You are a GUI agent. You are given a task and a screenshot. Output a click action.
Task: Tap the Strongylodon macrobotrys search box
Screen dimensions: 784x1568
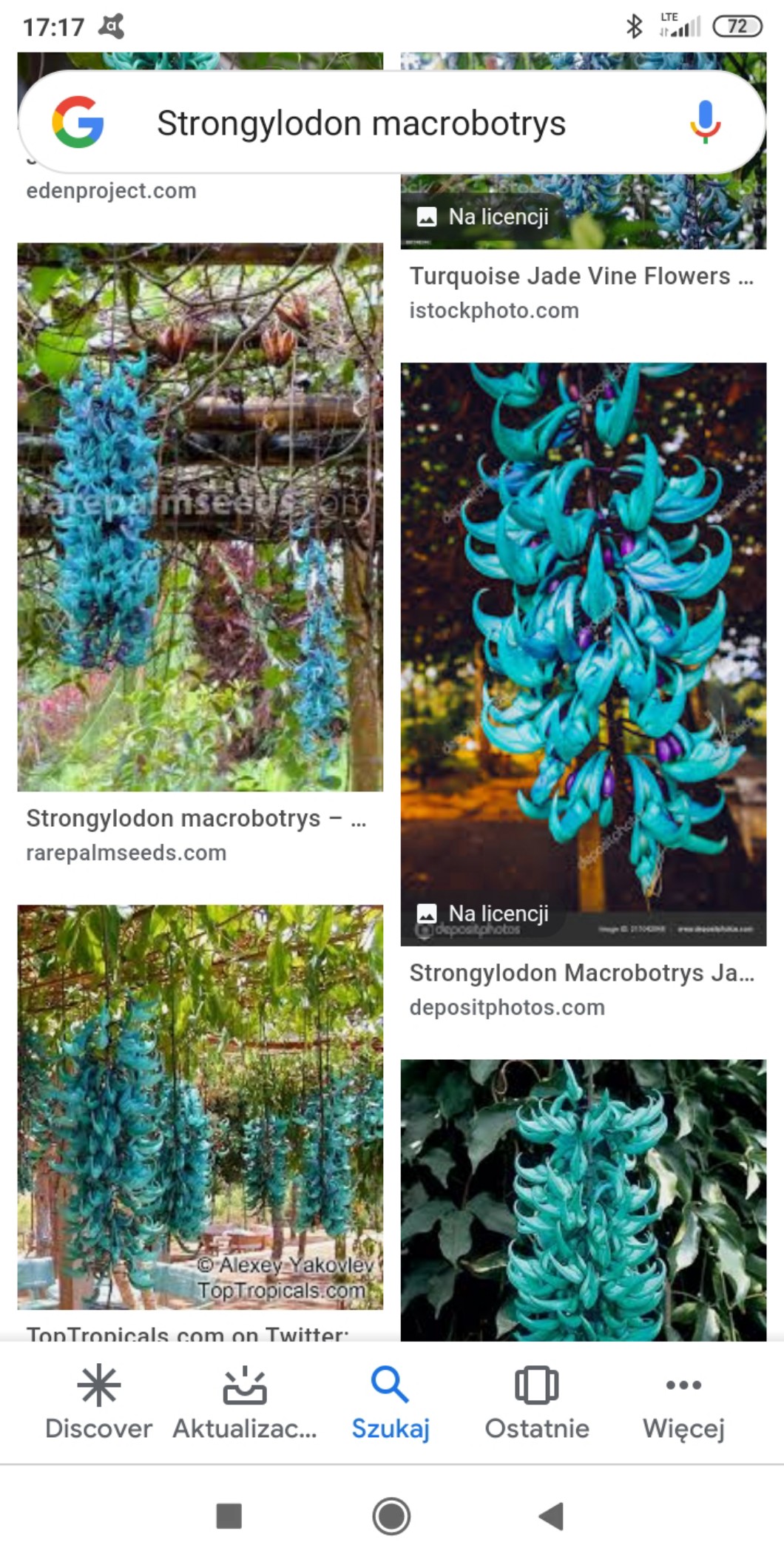pos(361,123)
